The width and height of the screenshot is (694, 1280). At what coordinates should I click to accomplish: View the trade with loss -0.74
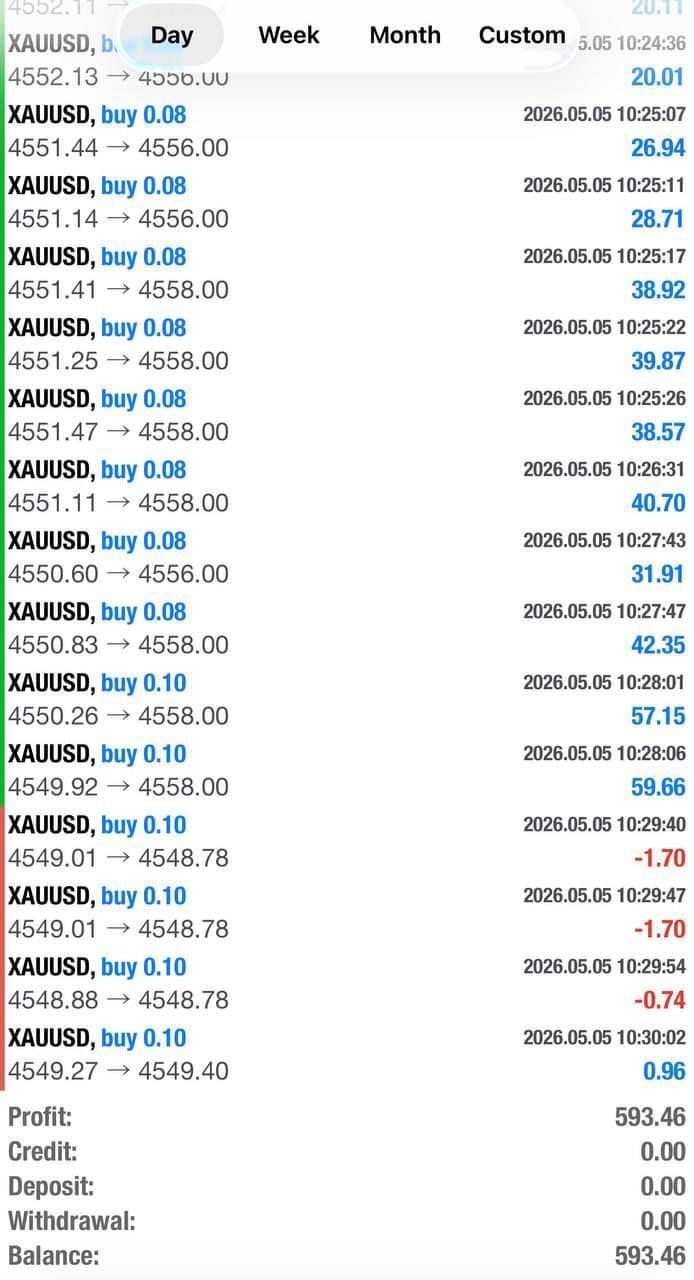coord(347,984)
